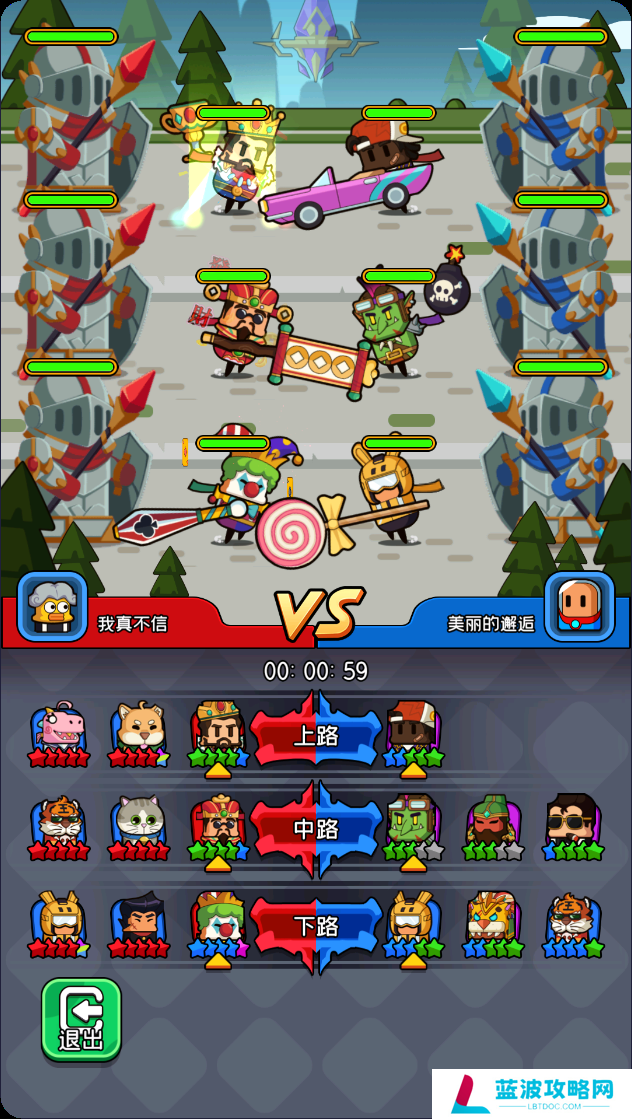Open player avatar of 我真不信
The height and width of the screenshot is (1119, 632).
tap(52, 606)
